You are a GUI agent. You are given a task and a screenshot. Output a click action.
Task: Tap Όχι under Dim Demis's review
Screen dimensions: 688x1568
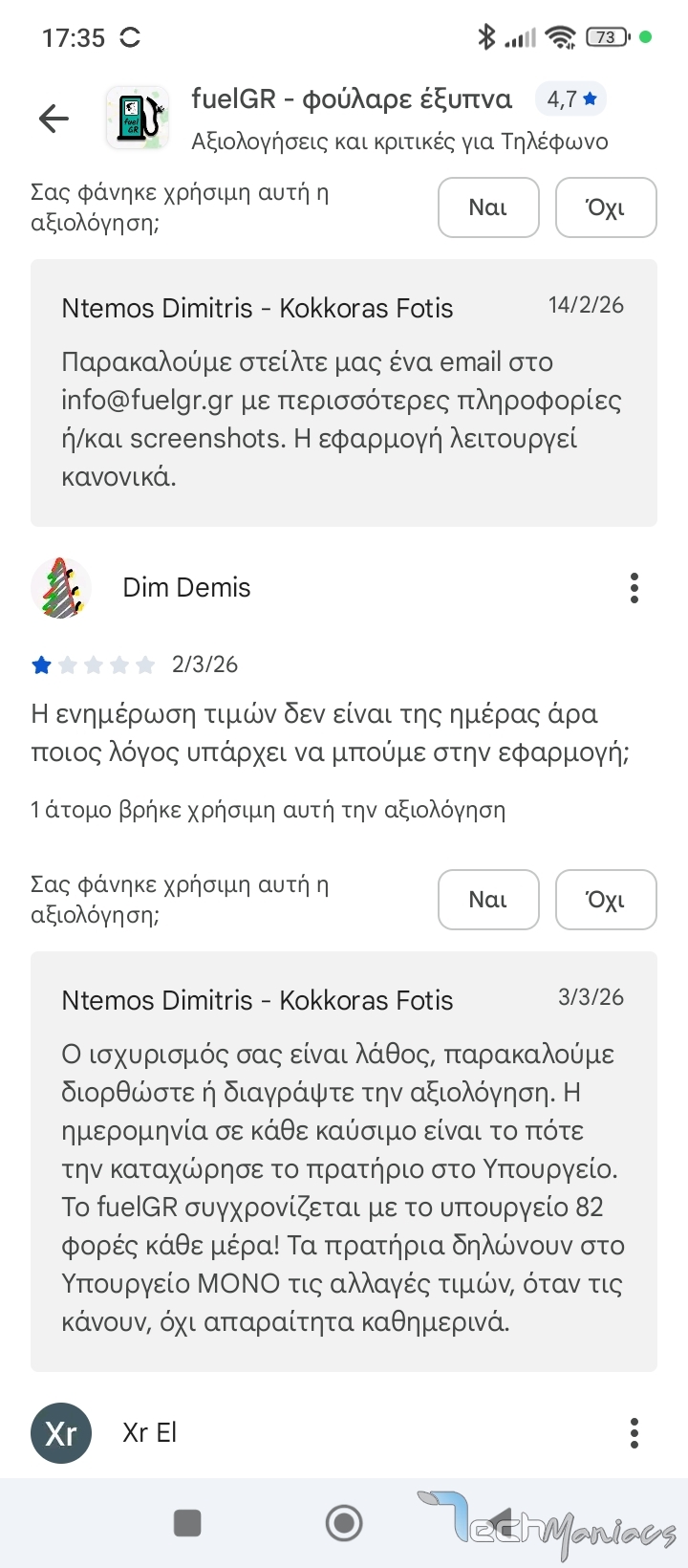click(606, 900)
